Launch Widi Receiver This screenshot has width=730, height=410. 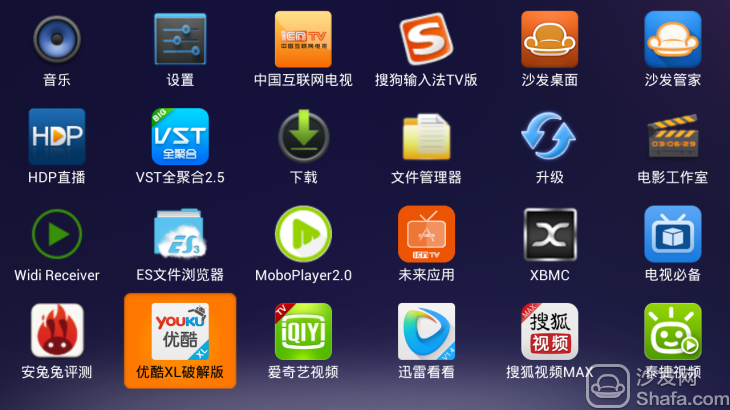(x=56, y=234)
